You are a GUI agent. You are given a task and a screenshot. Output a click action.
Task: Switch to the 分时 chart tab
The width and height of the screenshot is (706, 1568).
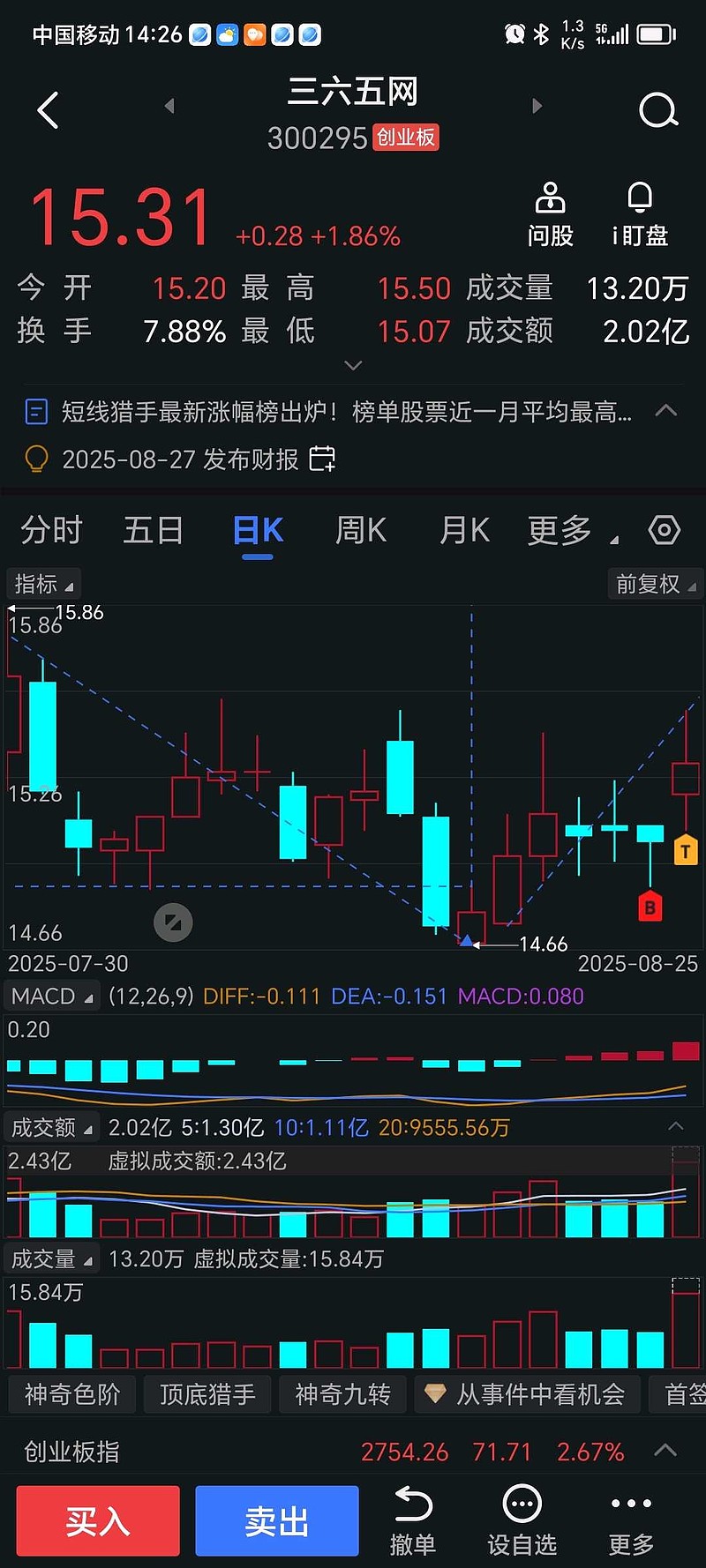(51, 530)
